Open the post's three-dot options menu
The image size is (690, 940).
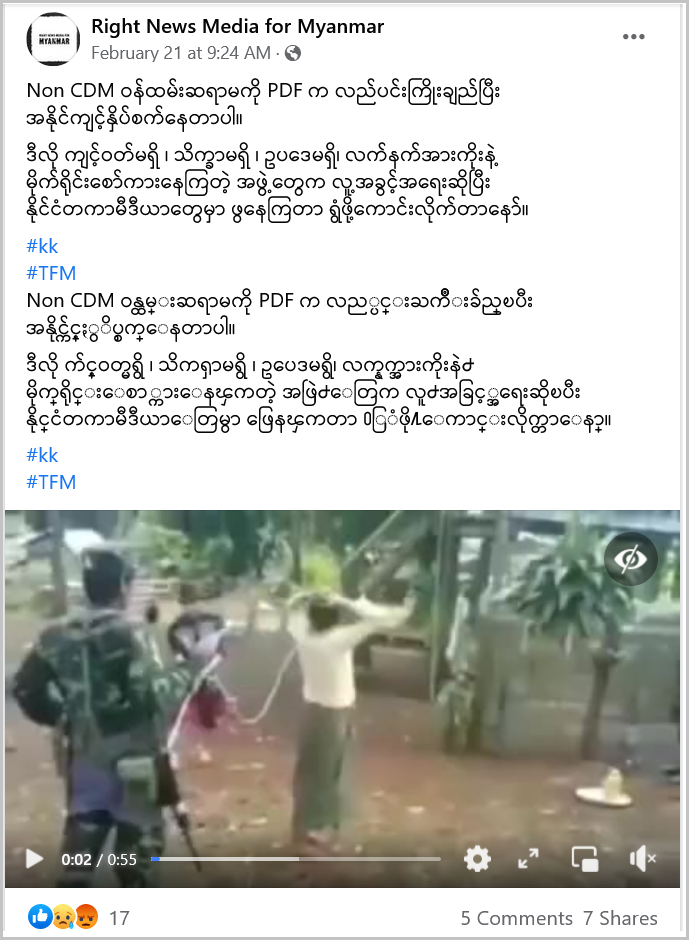[634, 37]
